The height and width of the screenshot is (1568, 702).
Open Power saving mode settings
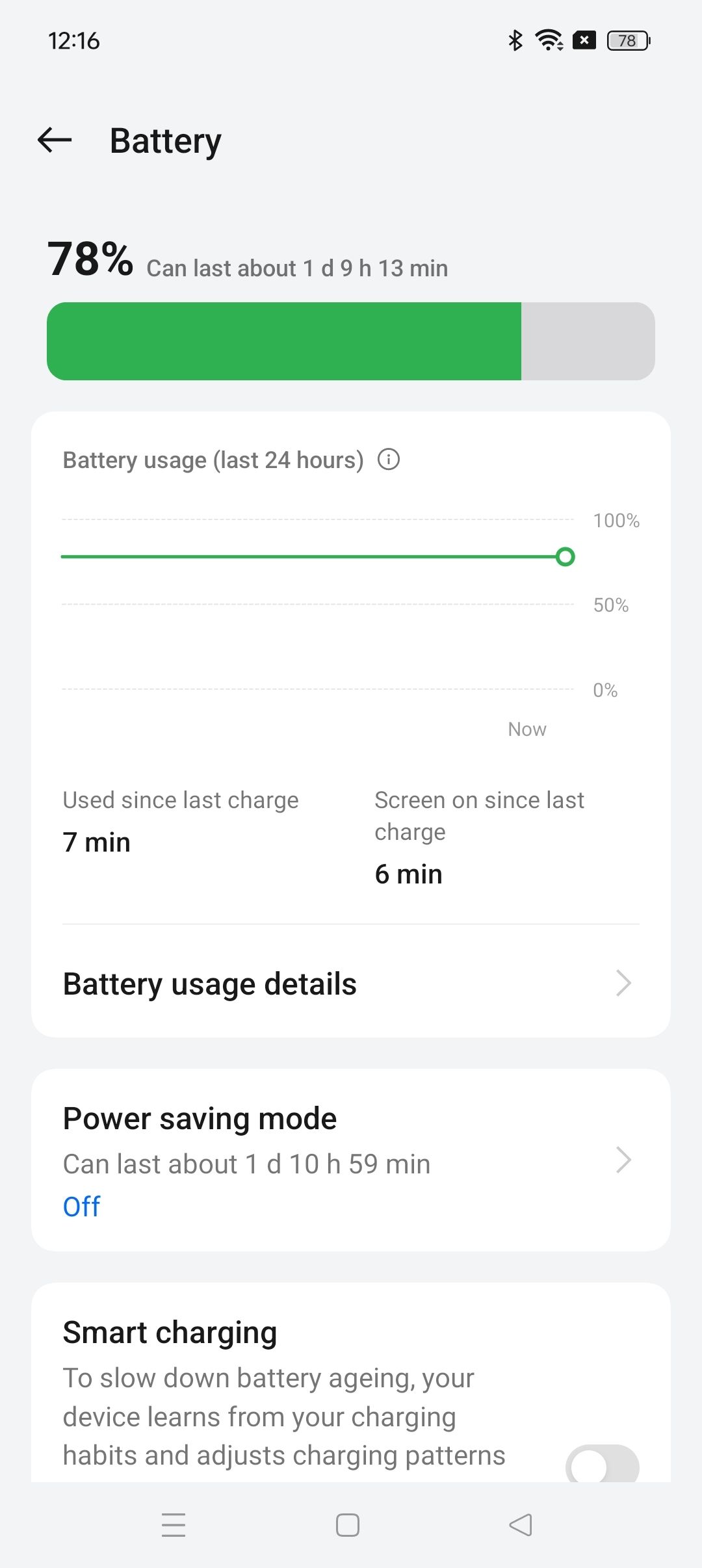[x=351, y=1160]
